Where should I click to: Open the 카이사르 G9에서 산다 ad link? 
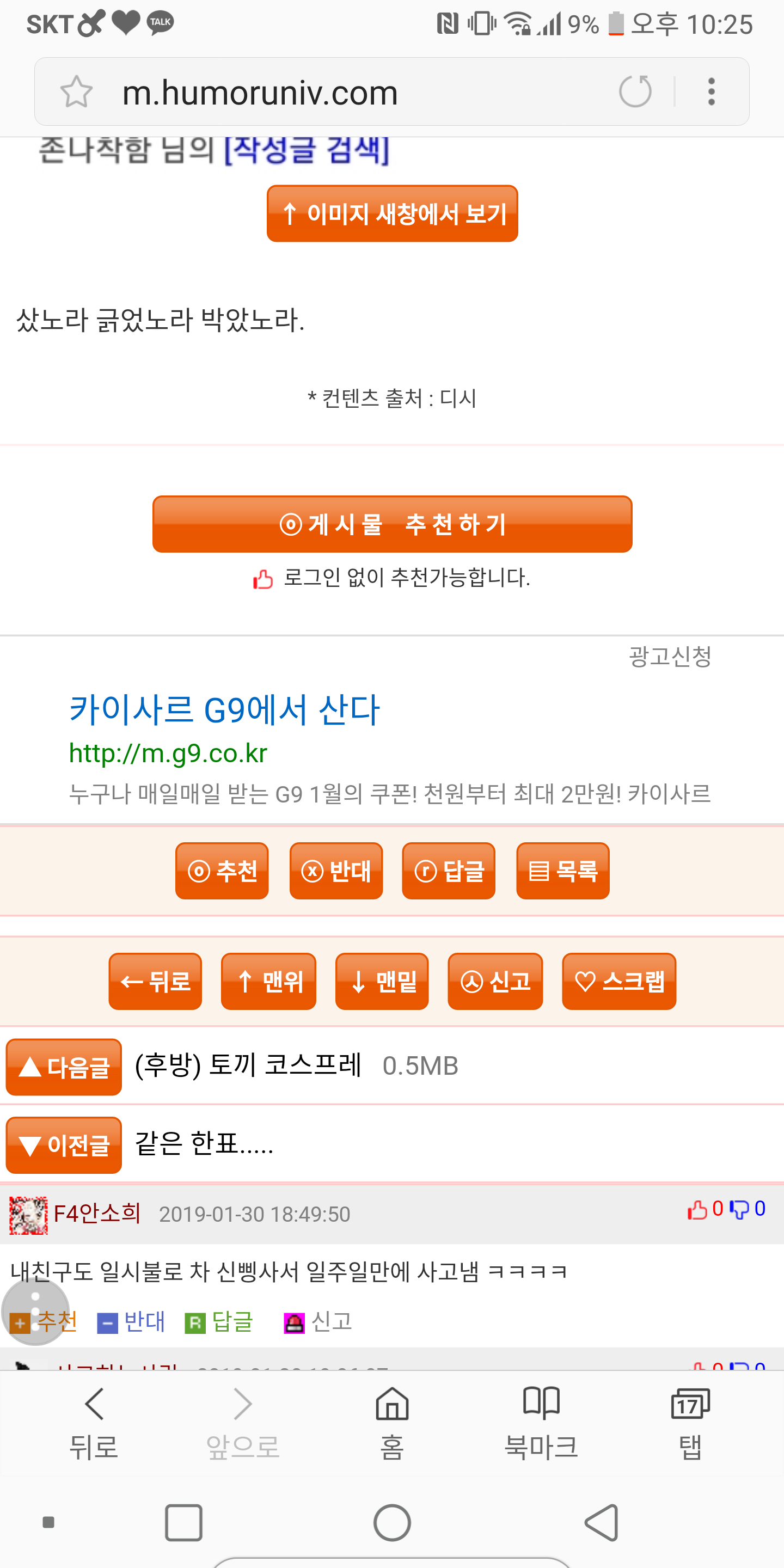224,710
